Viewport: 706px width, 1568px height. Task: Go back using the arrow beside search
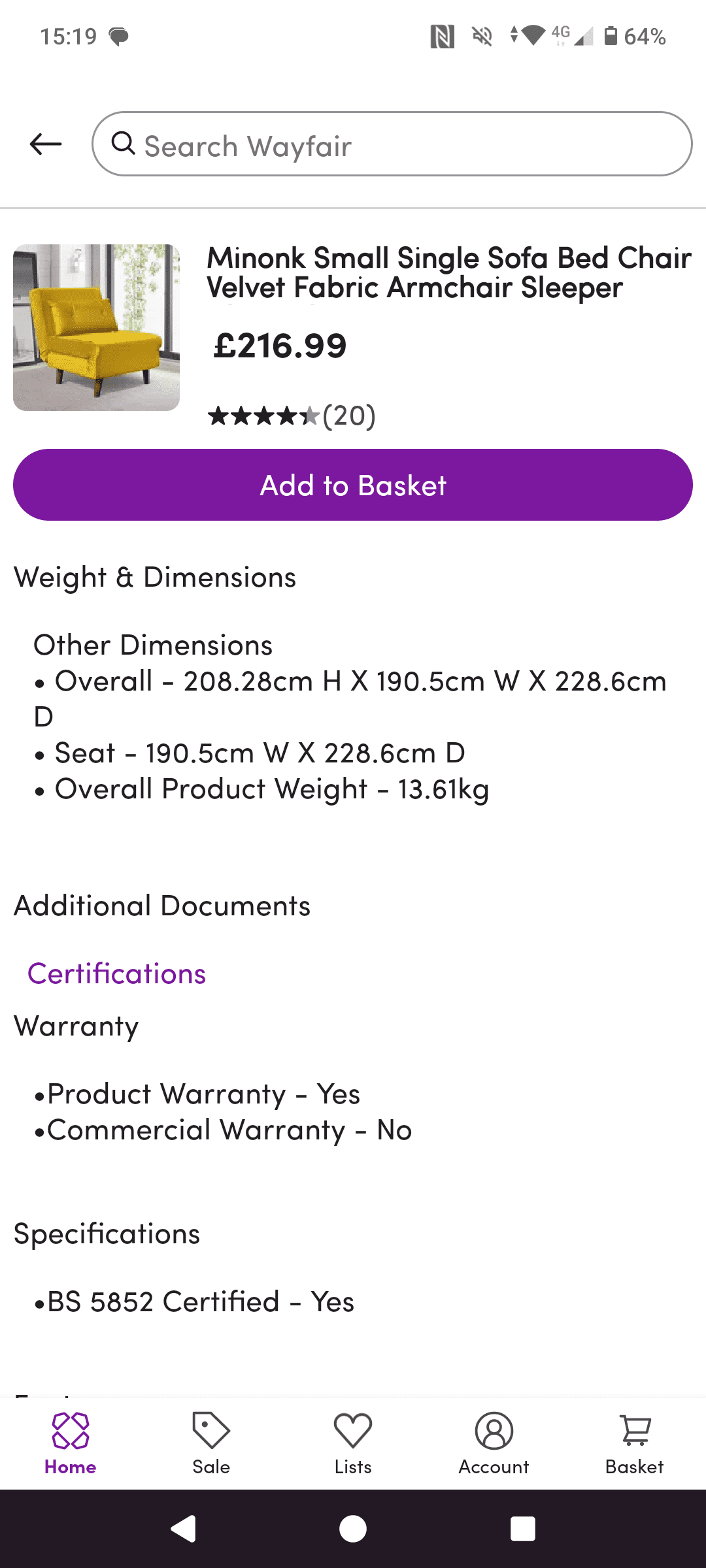coord(46,144)
